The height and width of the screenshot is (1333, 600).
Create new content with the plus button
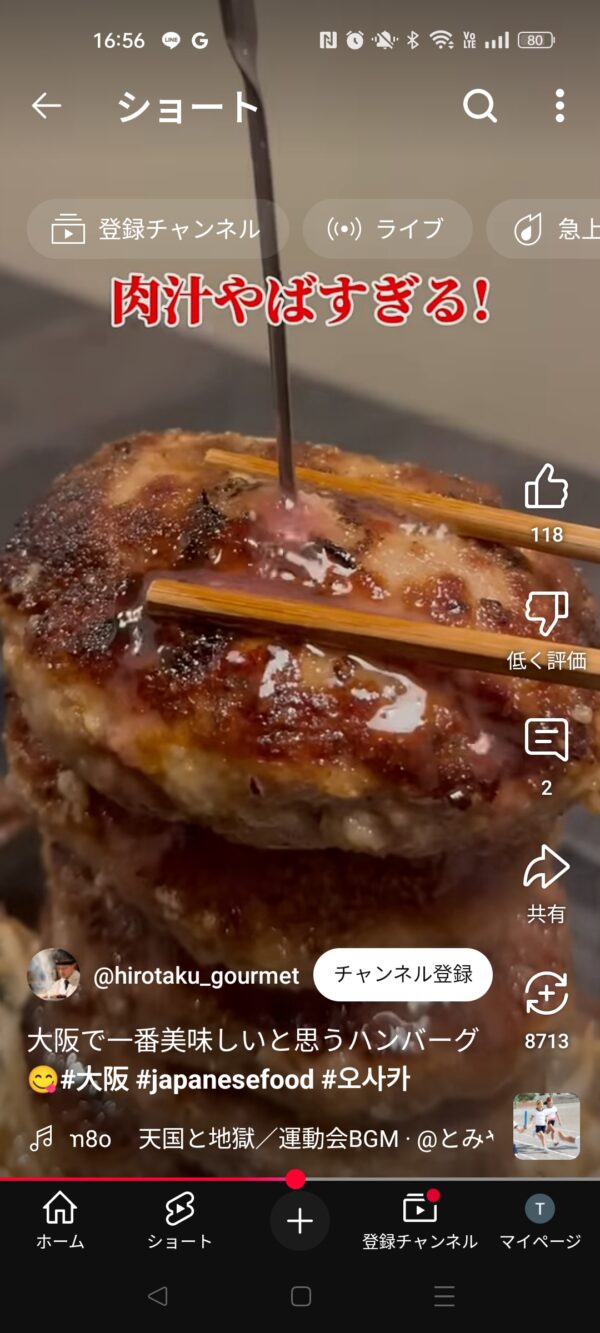300,1220
